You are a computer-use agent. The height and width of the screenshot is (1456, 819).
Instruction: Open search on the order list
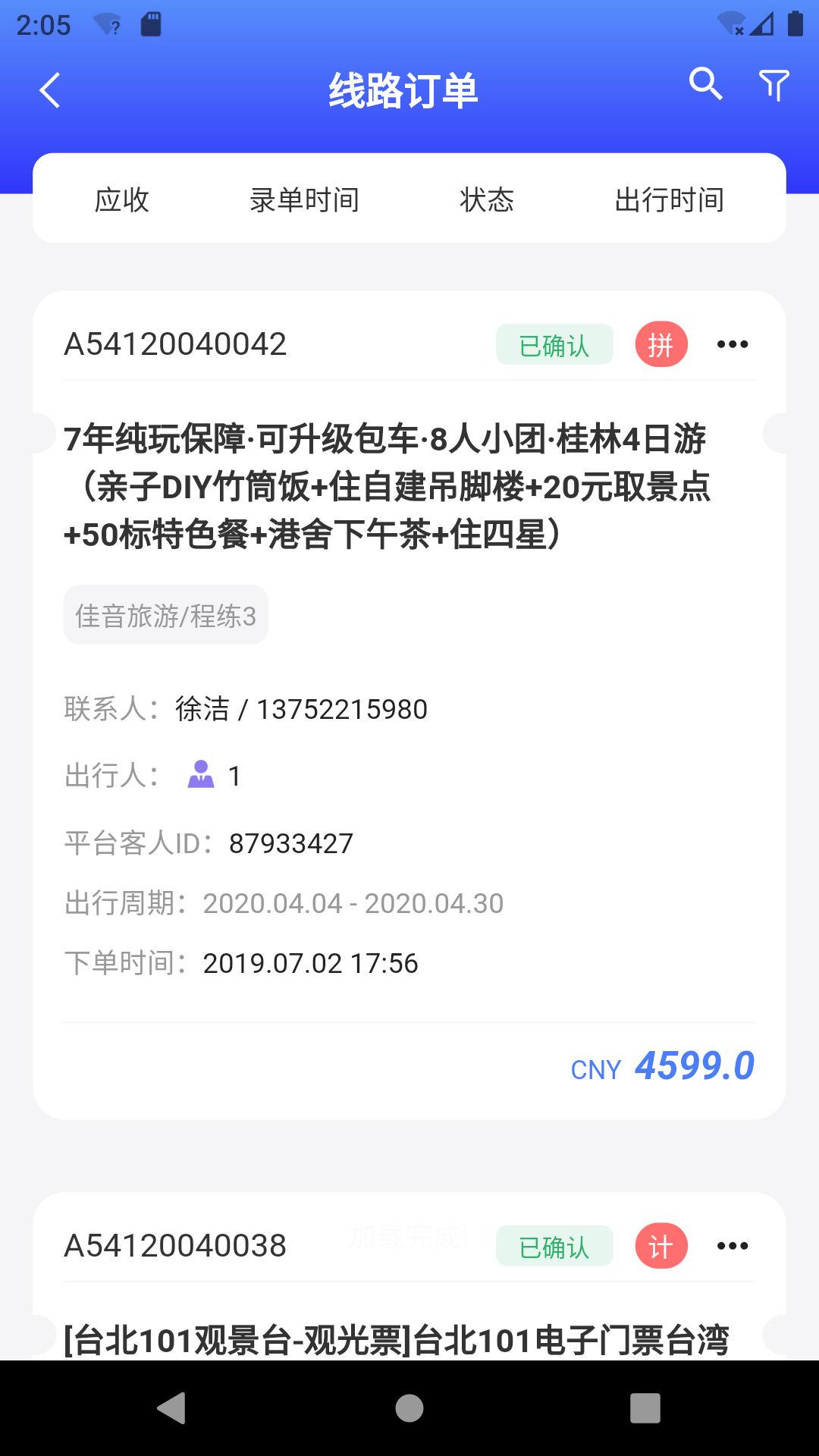tap(706, 85)
